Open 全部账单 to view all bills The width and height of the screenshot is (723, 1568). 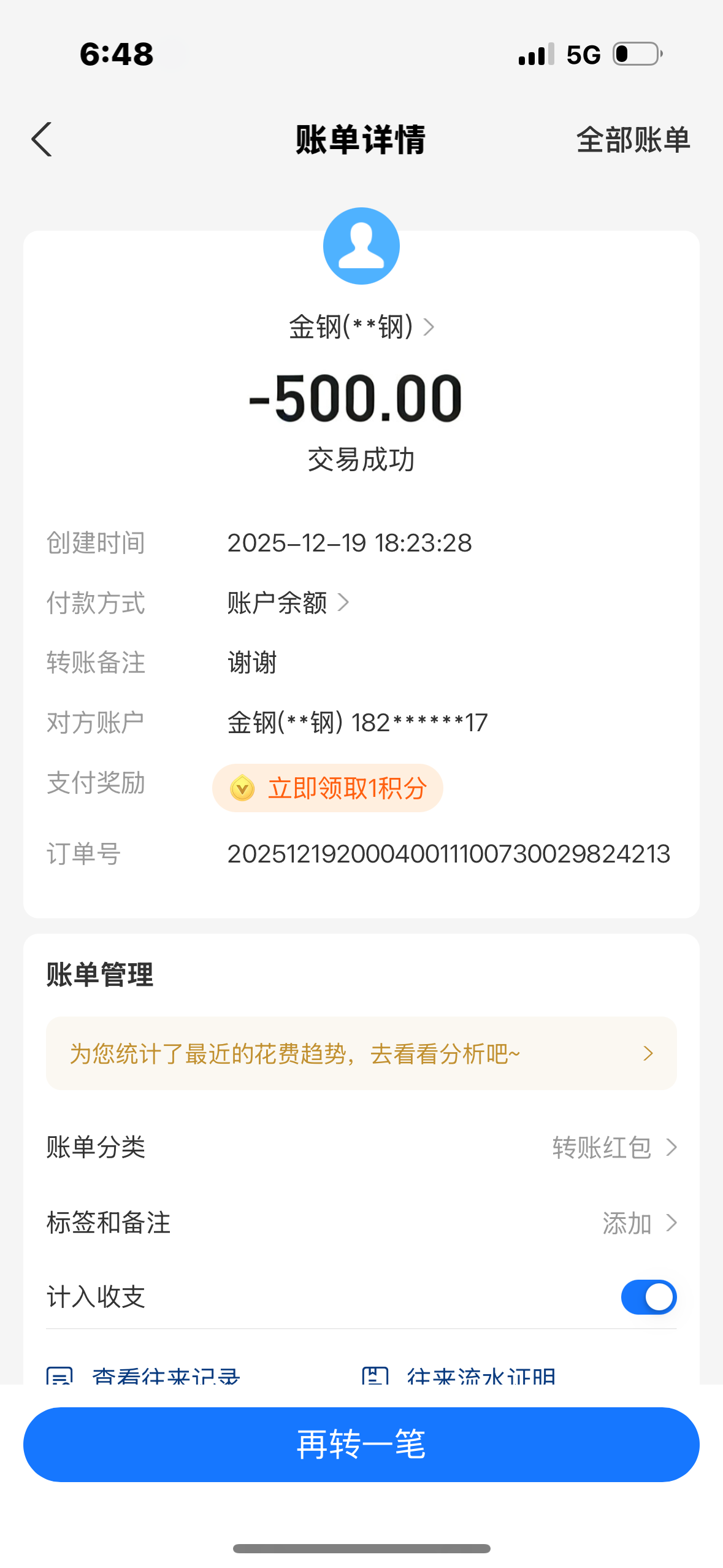click(633, 140)
